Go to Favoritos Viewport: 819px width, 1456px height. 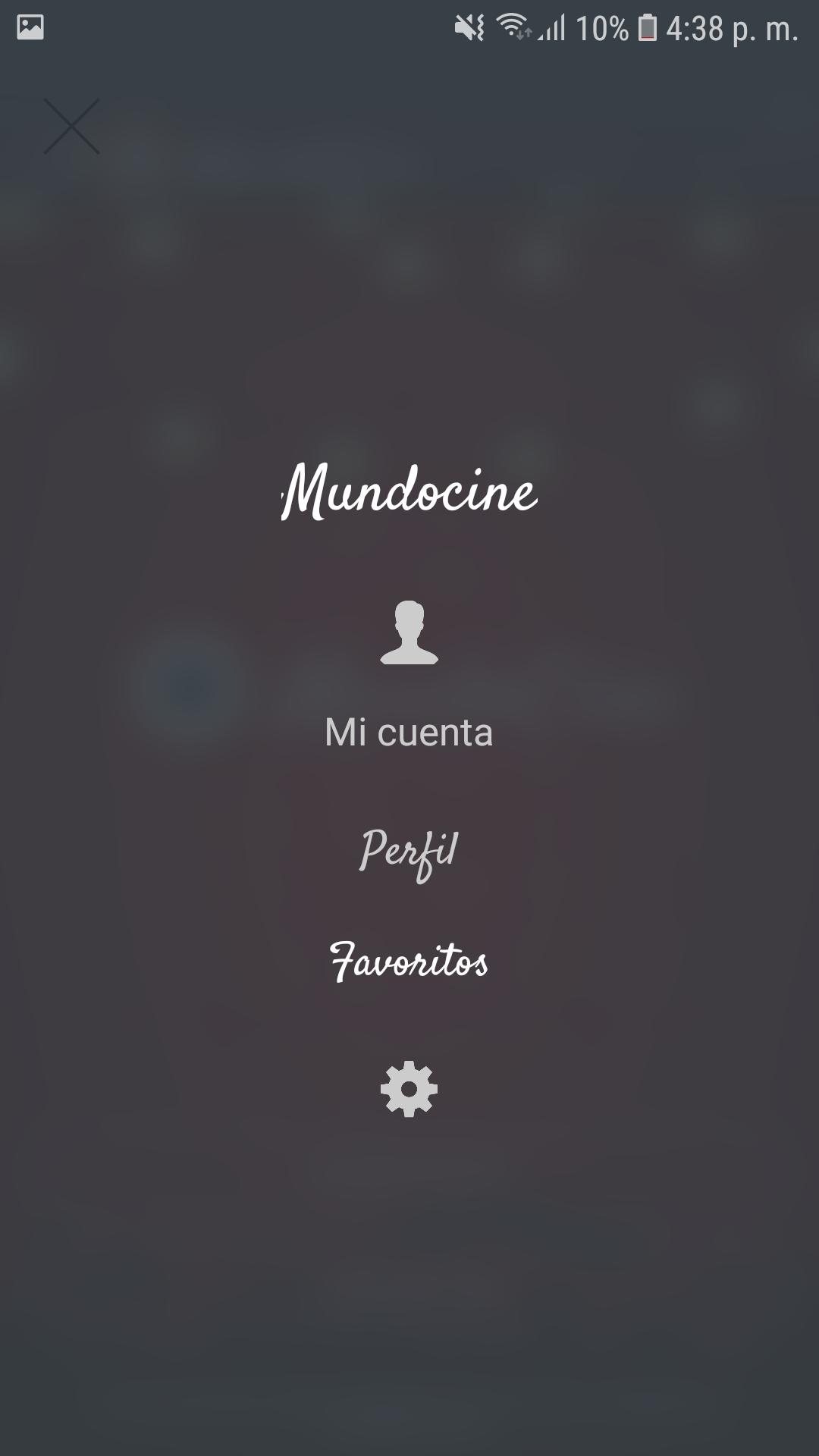click(x=409, y=961)
